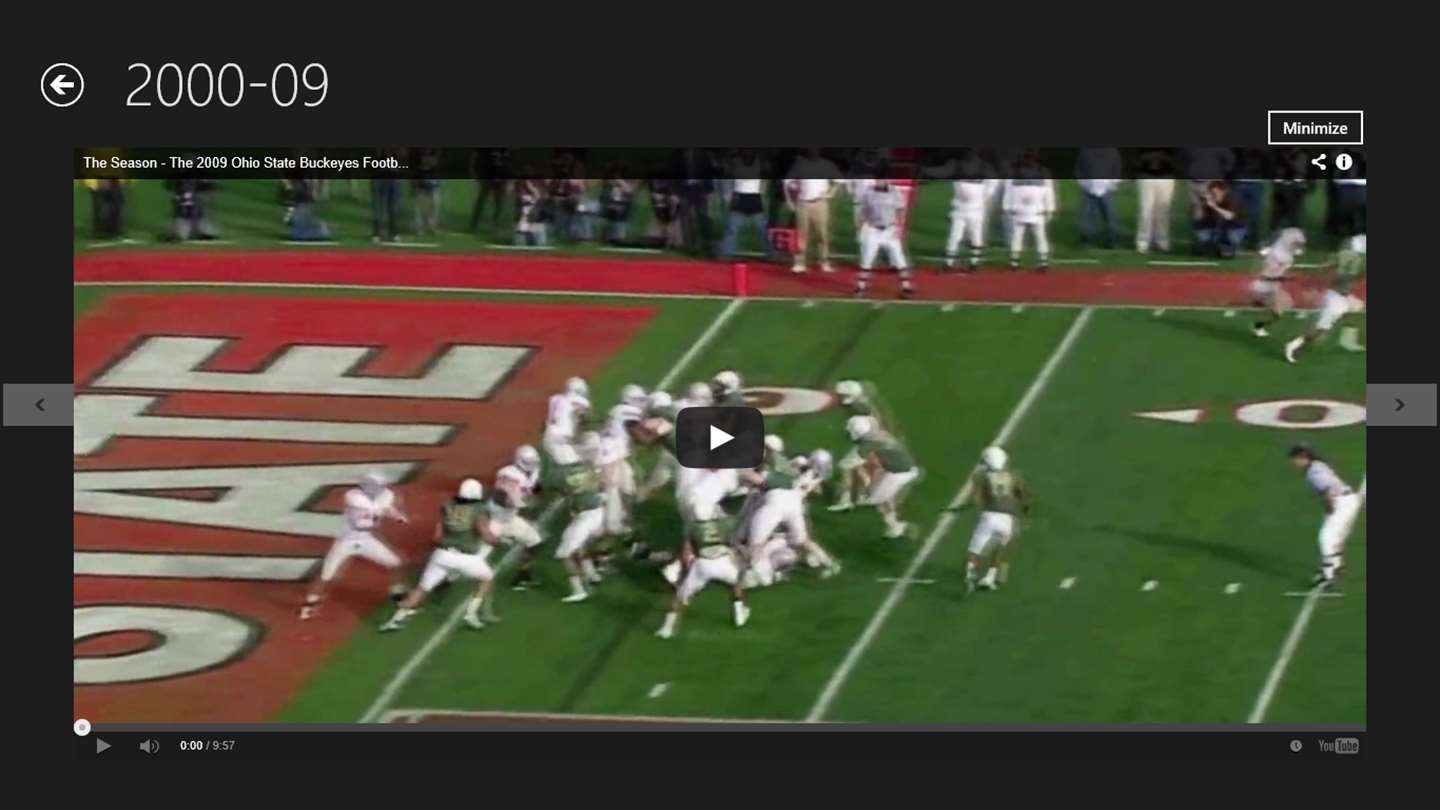Go to the previous video arrow
This screenshot has height=810, width=1440.
[39, 405]
